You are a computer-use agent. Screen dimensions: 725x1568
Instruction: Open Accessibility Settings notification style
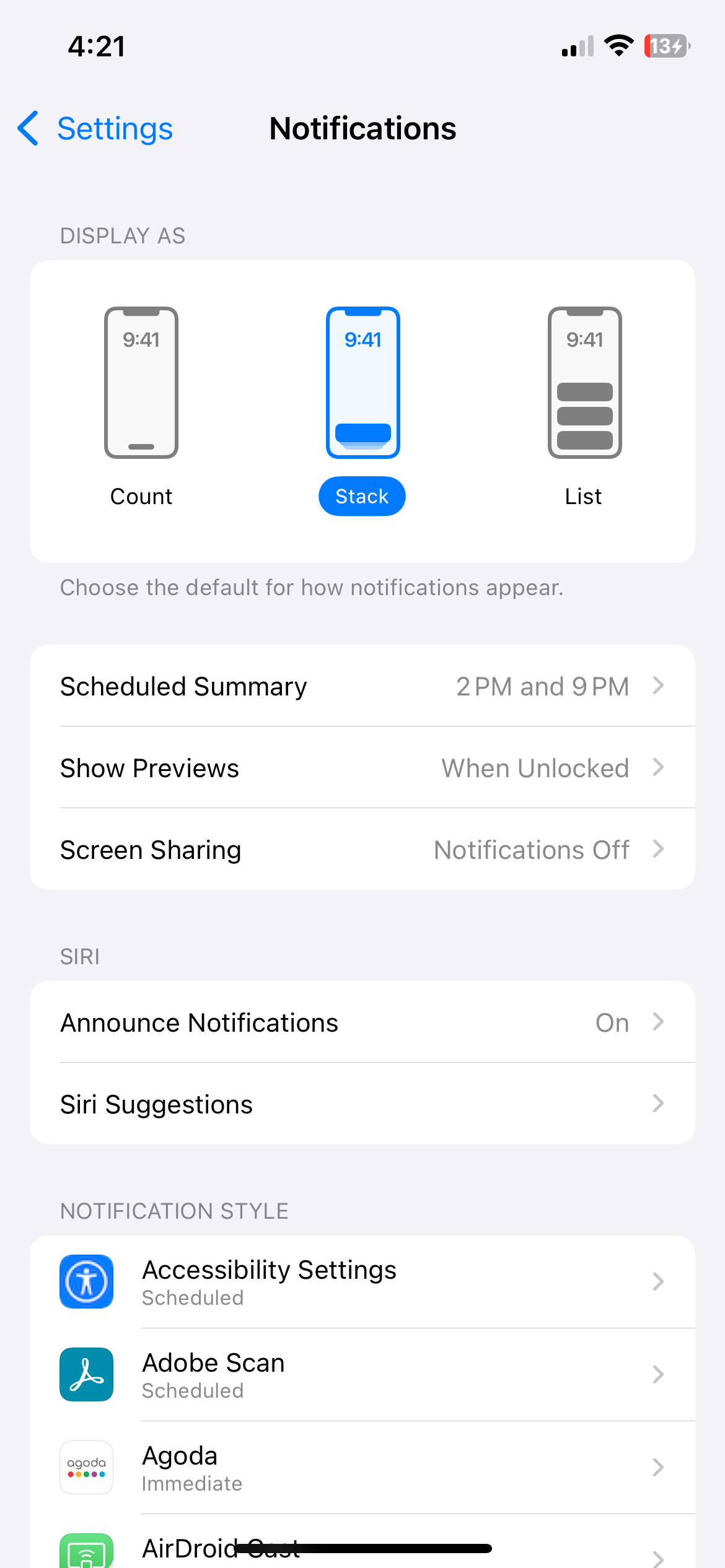tap(362, 1281)
